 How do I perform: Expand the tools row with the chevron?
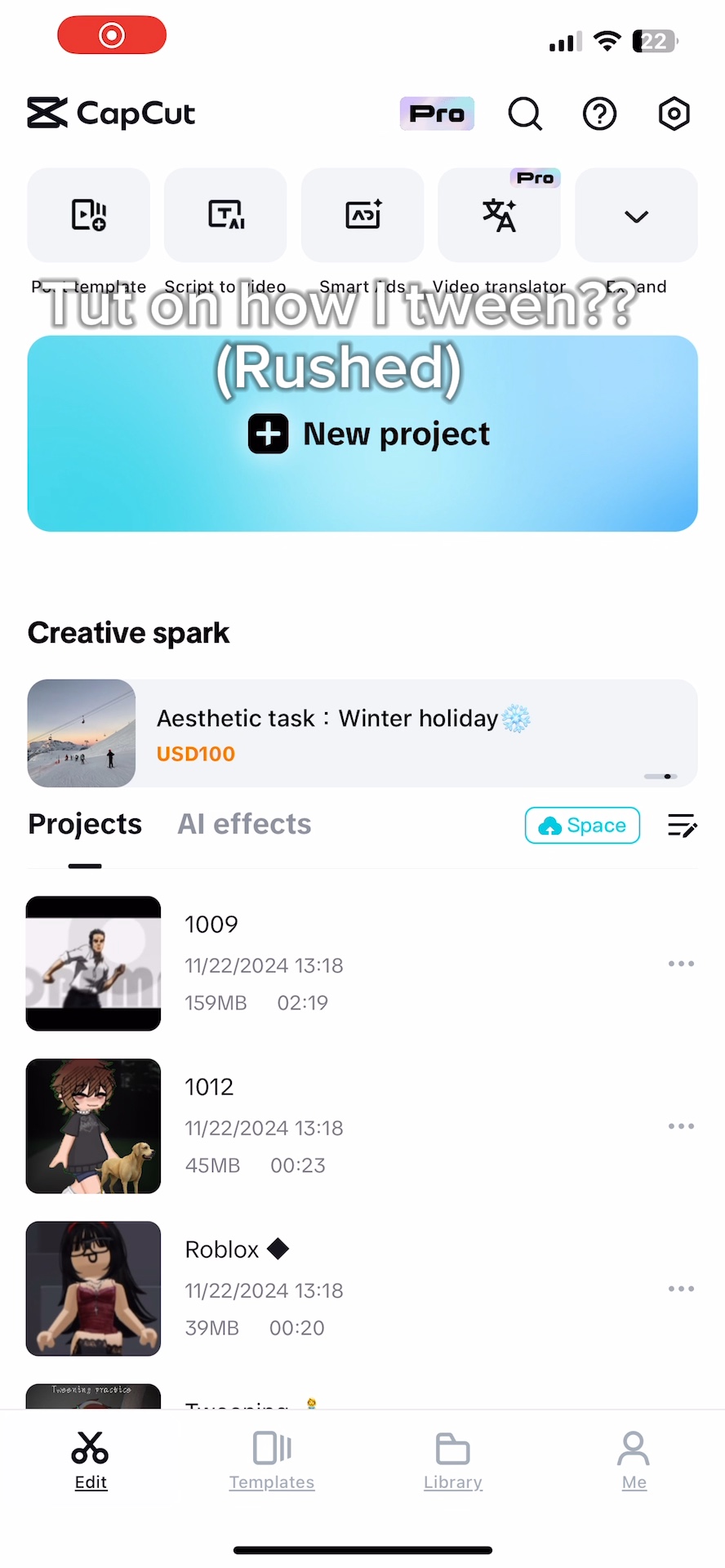[636, 216]
